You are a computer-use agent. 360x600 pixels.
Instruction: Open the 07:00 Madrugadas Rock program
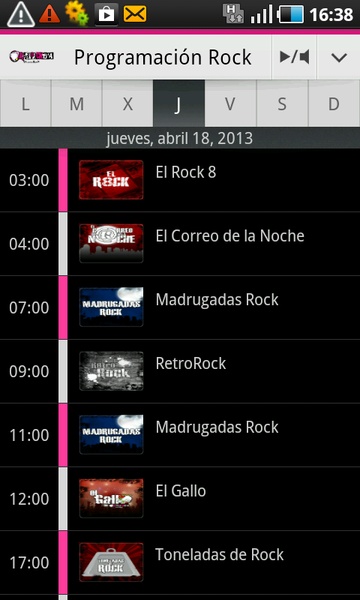tap(180, 307)
